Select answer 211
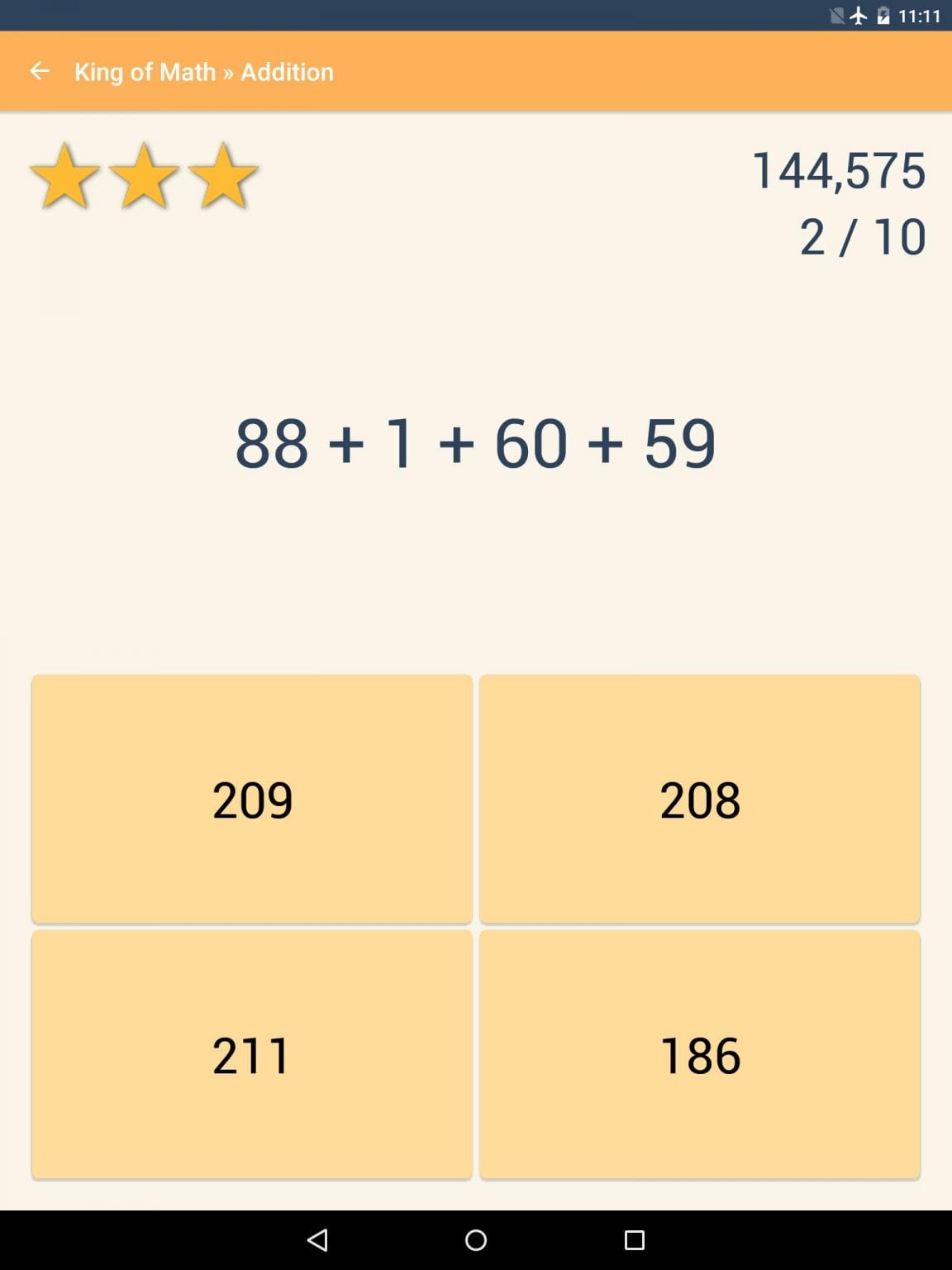952x1270 pixels. click(251, 1054)
